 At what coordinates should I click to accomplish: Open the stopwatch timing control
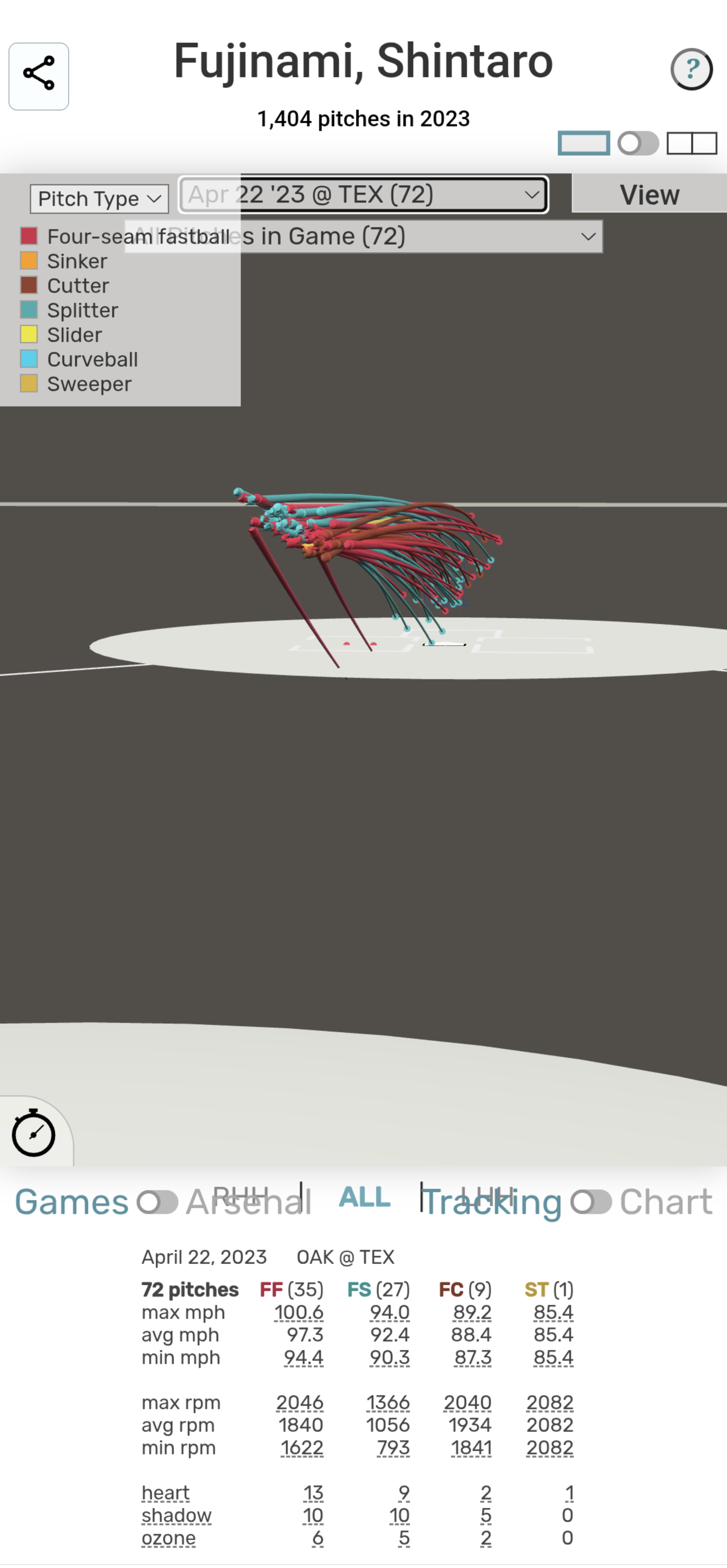click(x=34, y=1133)
